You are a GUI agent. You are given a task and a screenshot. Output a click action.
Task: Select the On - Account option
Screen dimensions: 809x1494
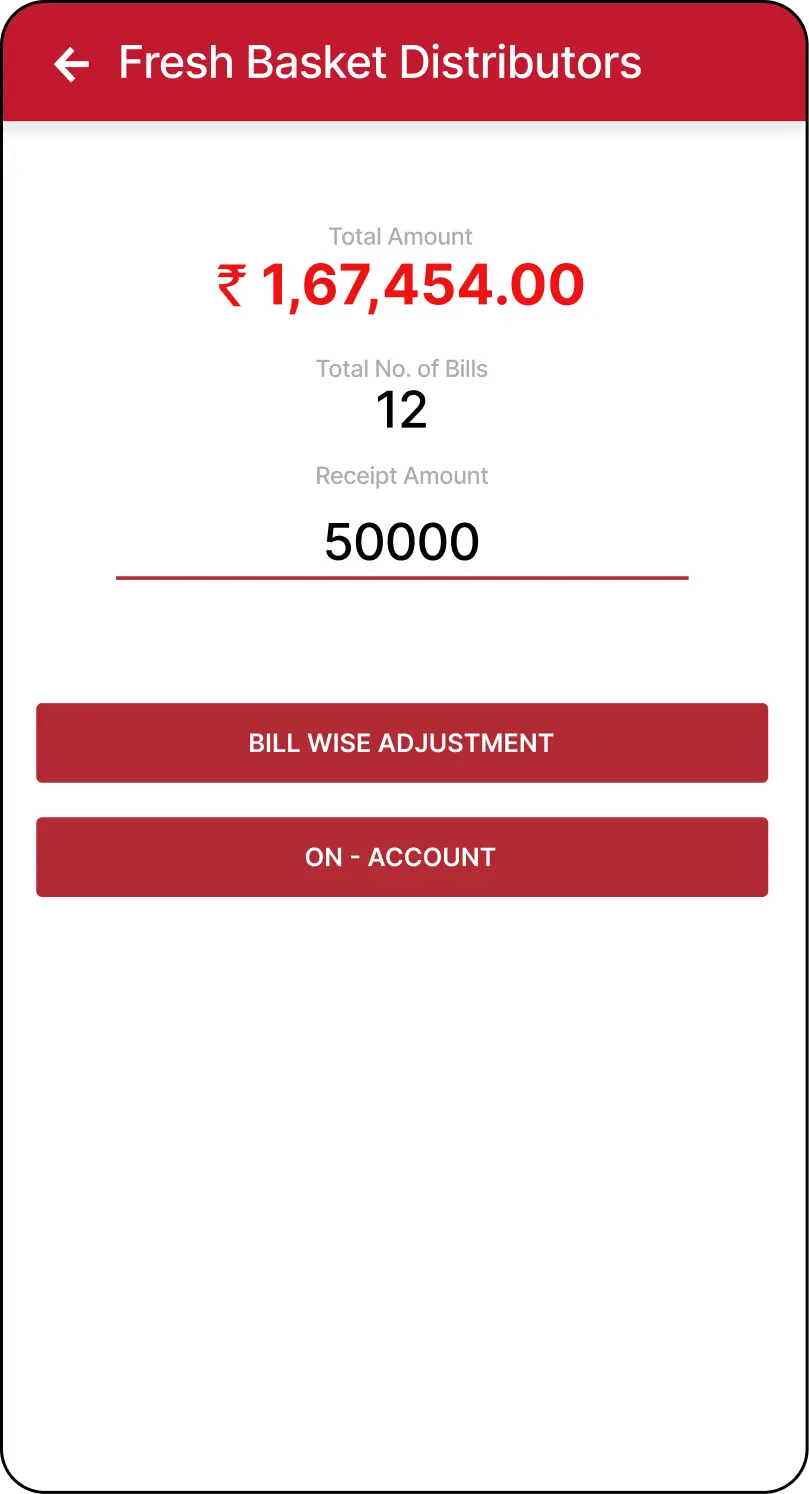pyautogui.click(x=402, y=857)
